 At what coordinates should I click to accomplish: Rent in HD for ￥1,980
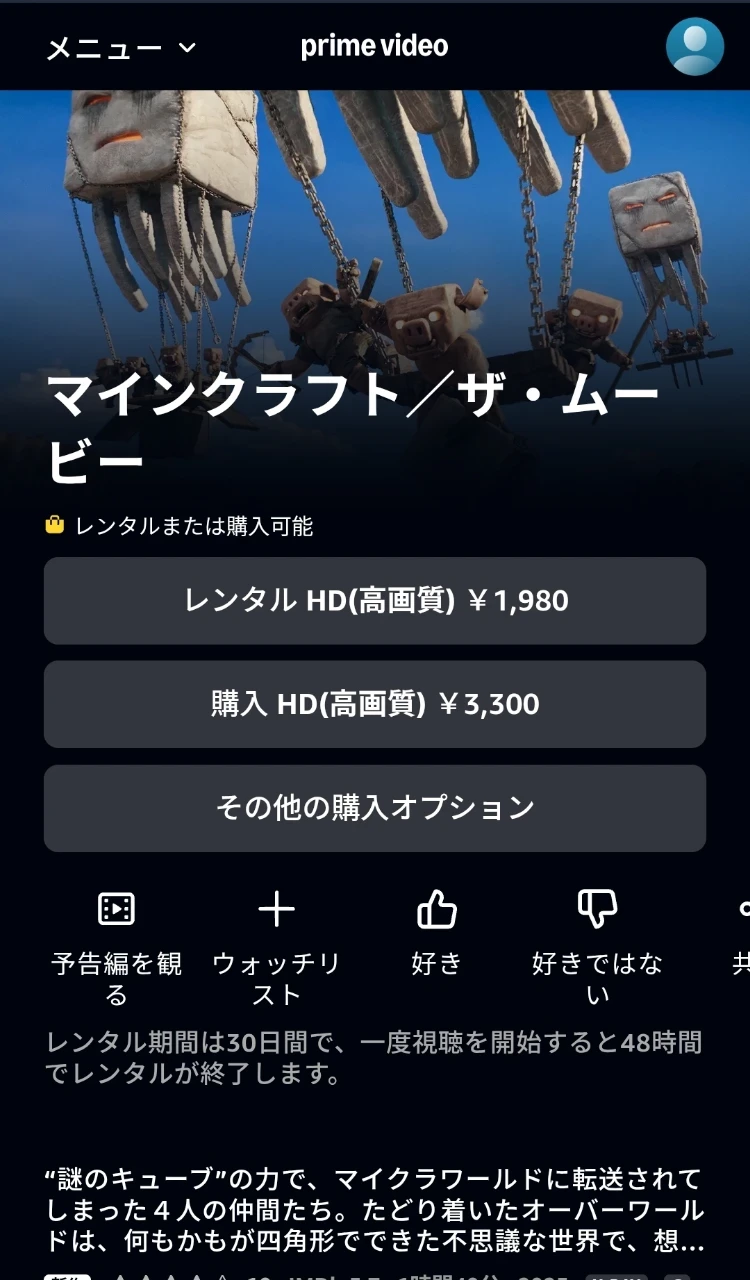point(375,600)
